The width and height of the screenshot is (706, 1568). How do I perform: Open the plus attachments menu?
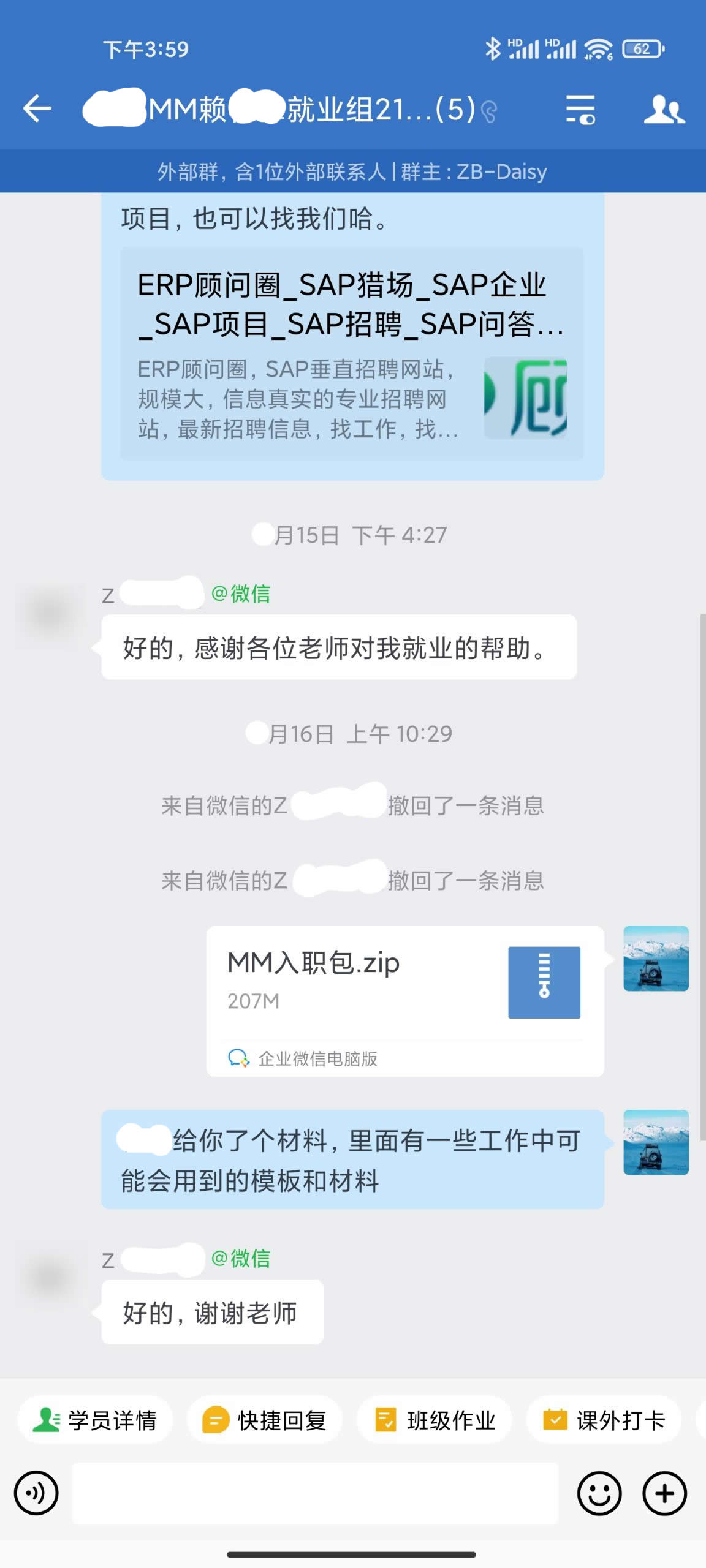coord(664,1493)
